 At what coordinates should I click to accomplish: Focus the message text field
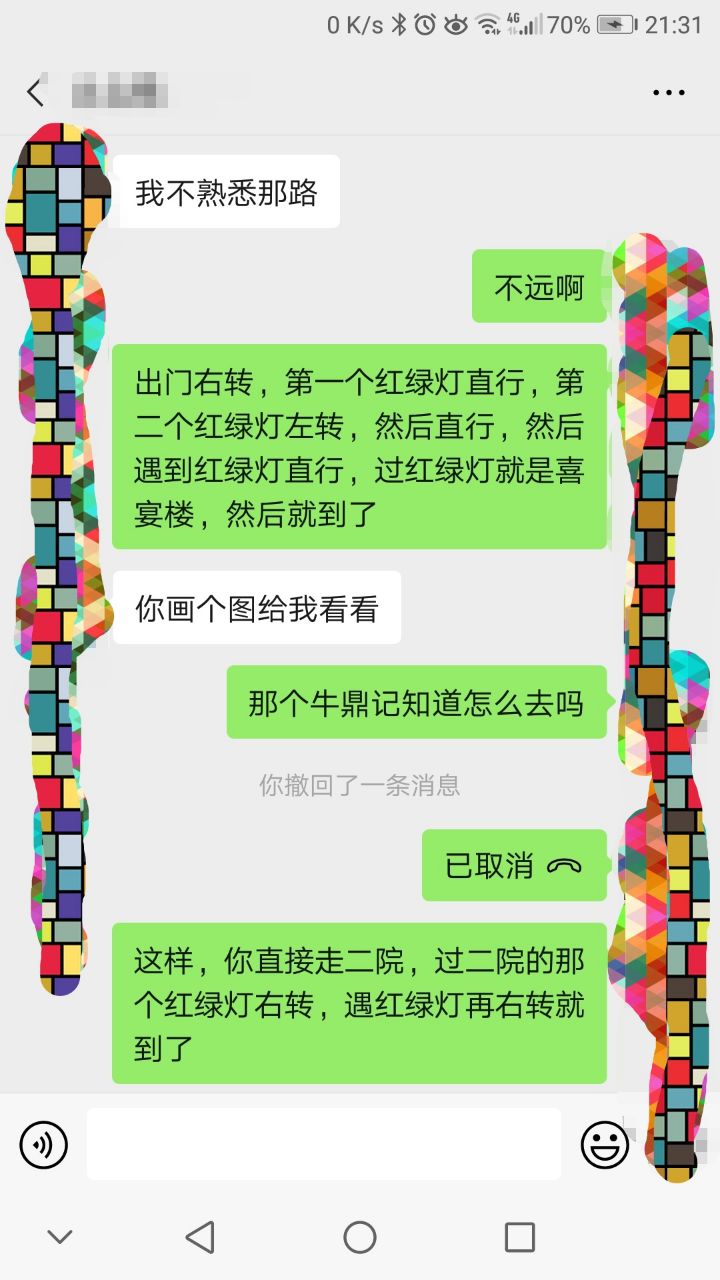(323, 1144)
